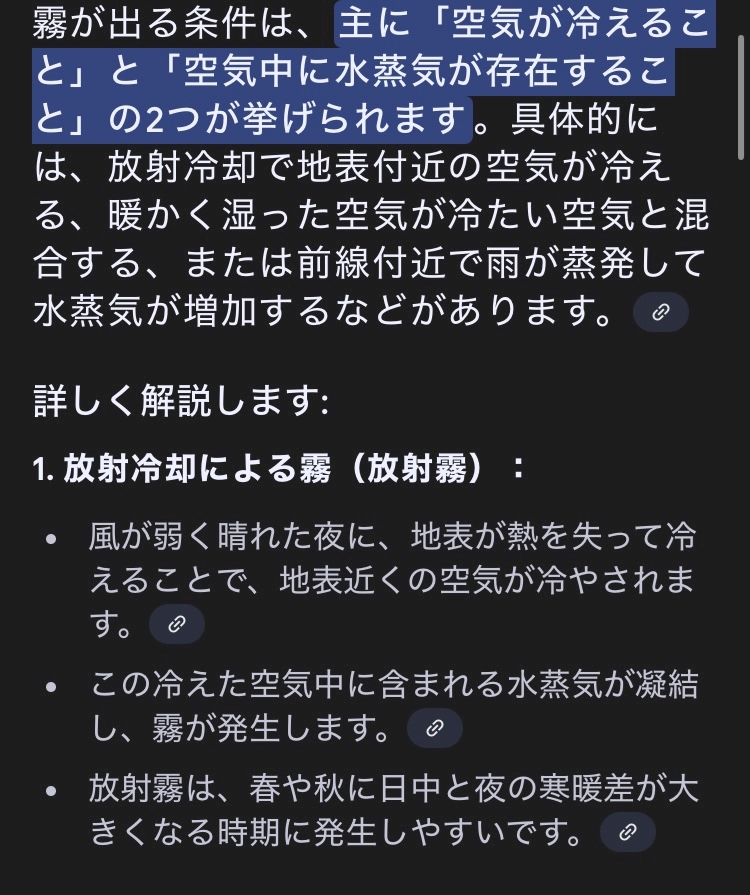The image size is (750, 895).
Task: Open source link after 発生しやすいです
Action: pos(627,832)
